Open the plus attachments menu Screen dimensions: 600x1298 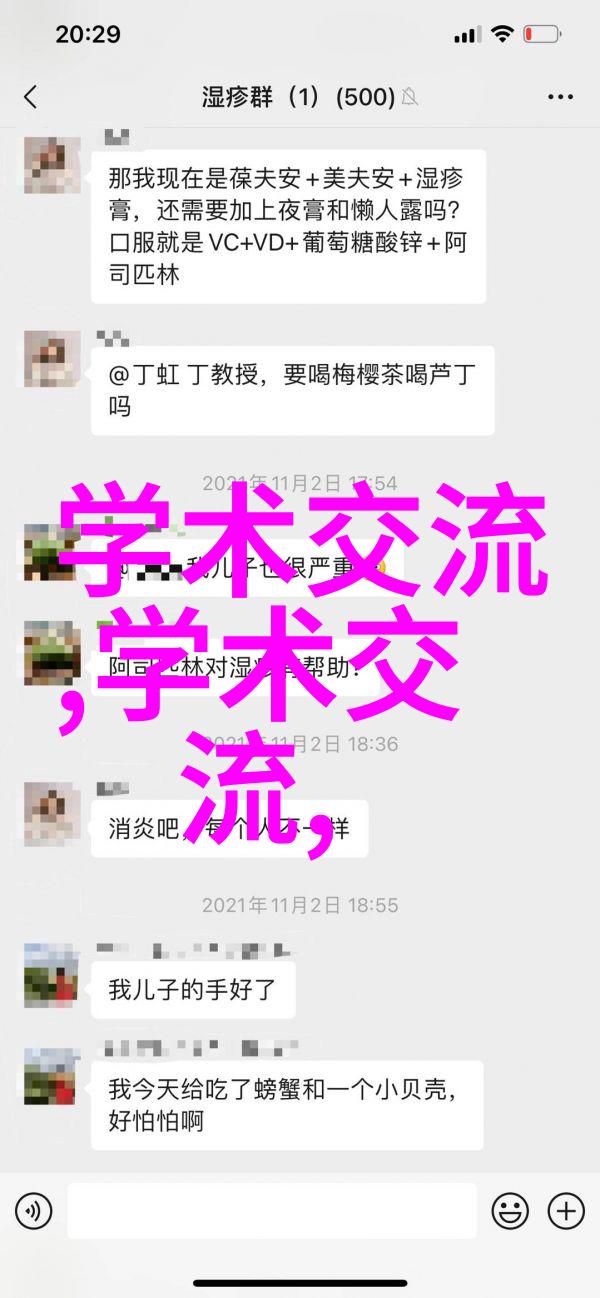566,1212
